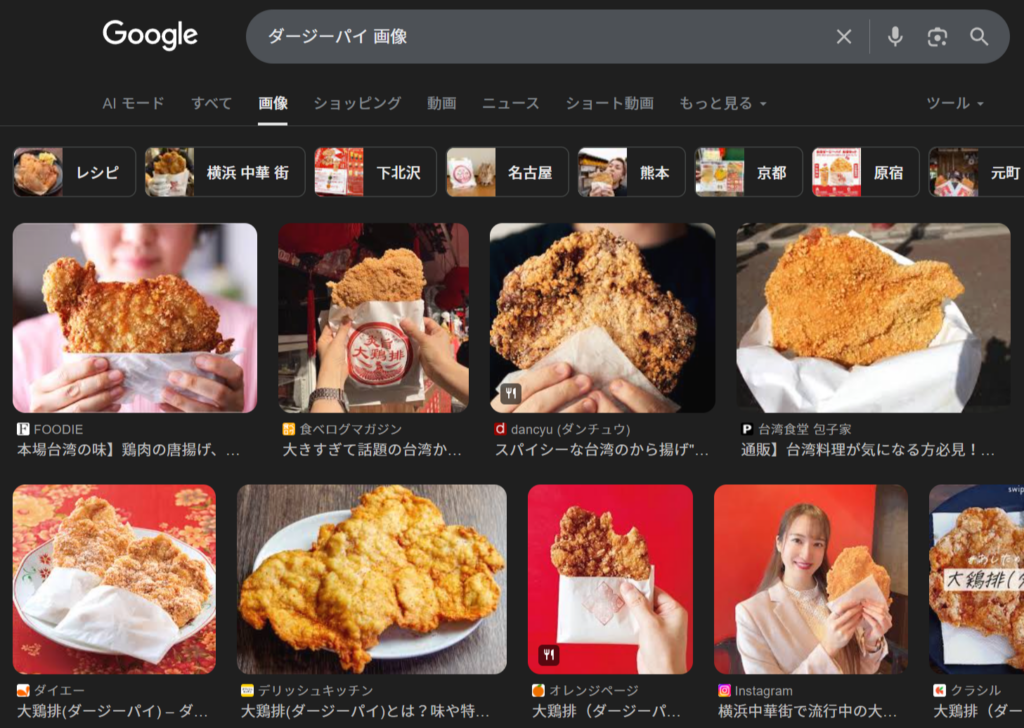Start voice search with the microphone
The image size is (1024, 728).
point(895,37)
